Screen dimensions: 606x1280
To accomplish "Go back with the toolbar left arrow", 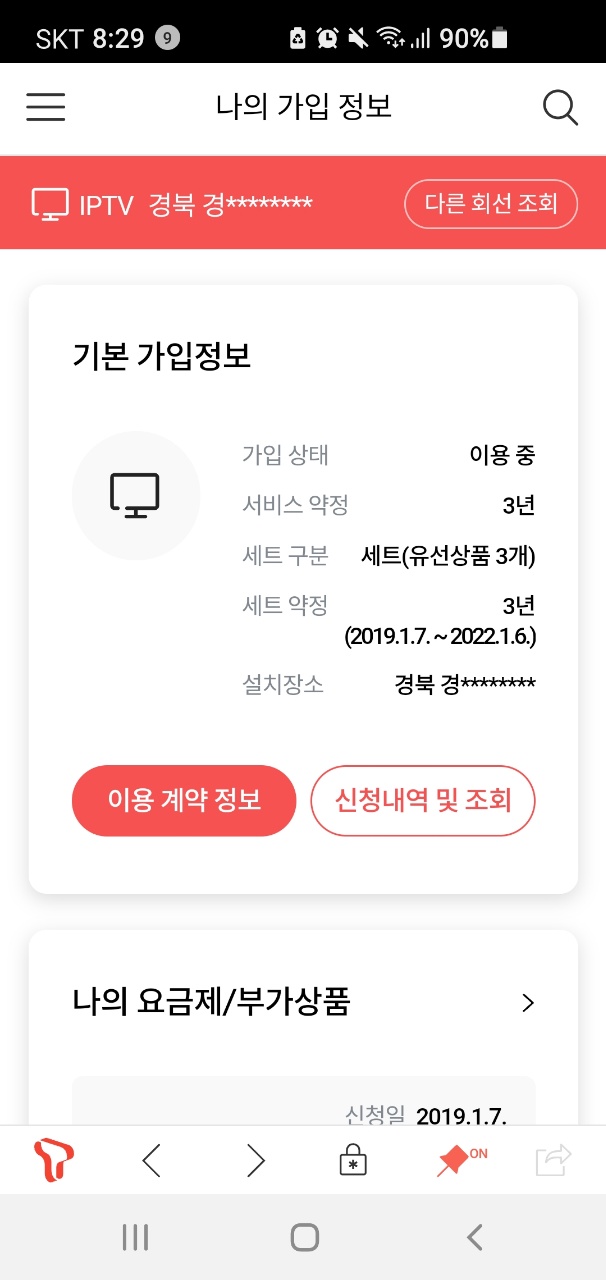I will tap(152, 1160).
